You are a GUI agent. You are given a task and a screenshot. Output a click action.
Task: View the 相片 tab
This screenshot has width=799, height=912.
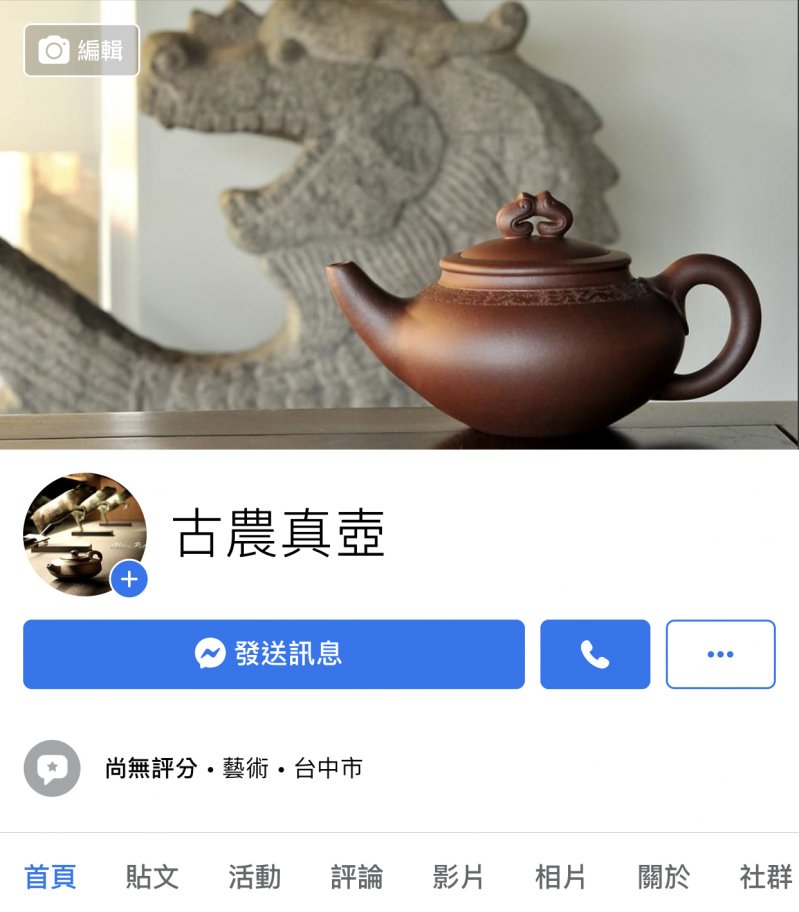click(x=561, y=877)
